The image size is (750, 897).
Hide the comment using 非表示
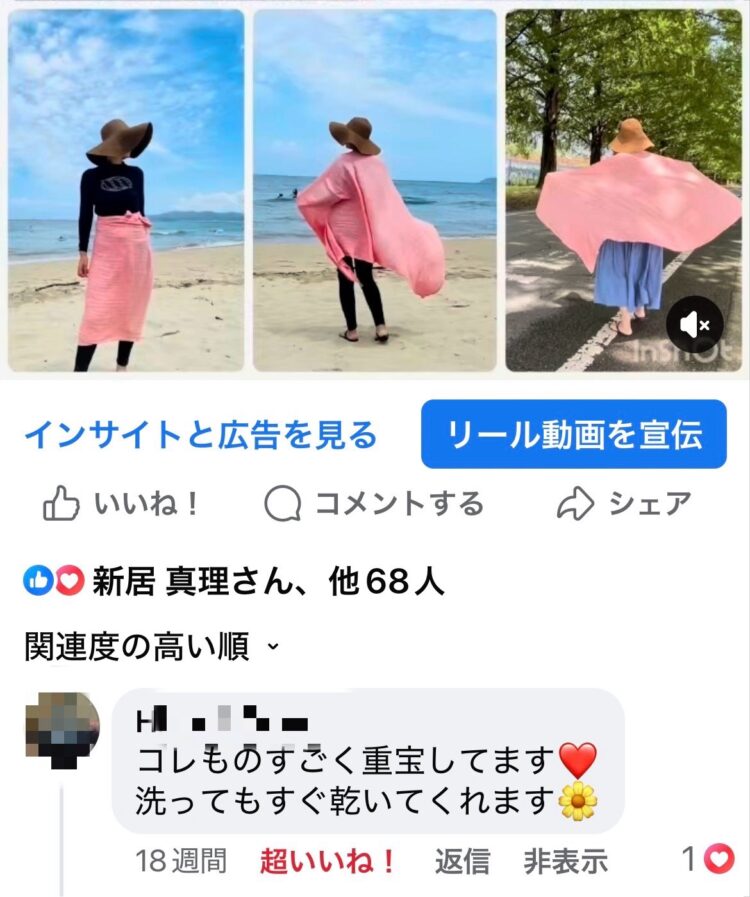tap(565, 860)
